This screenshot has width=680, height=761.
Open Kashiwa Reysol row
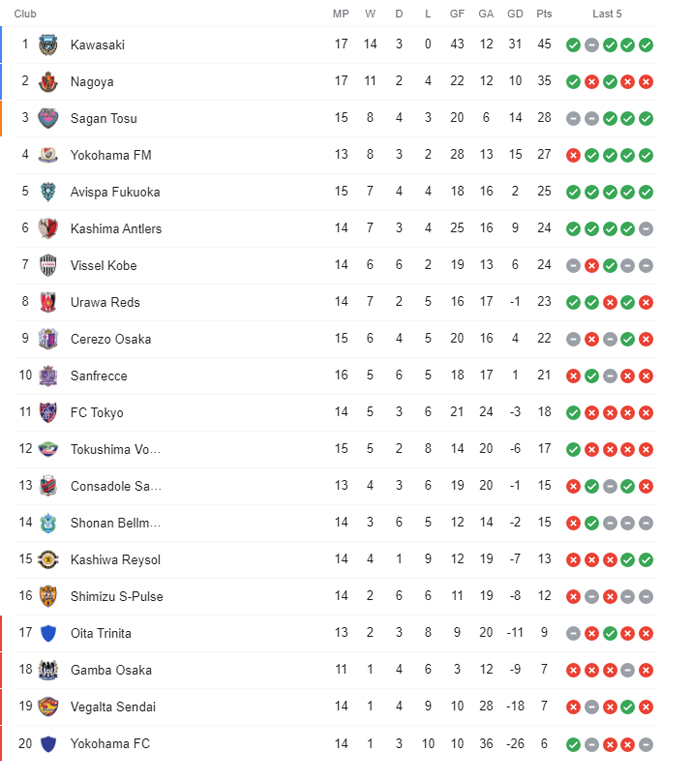coord(115,560)
